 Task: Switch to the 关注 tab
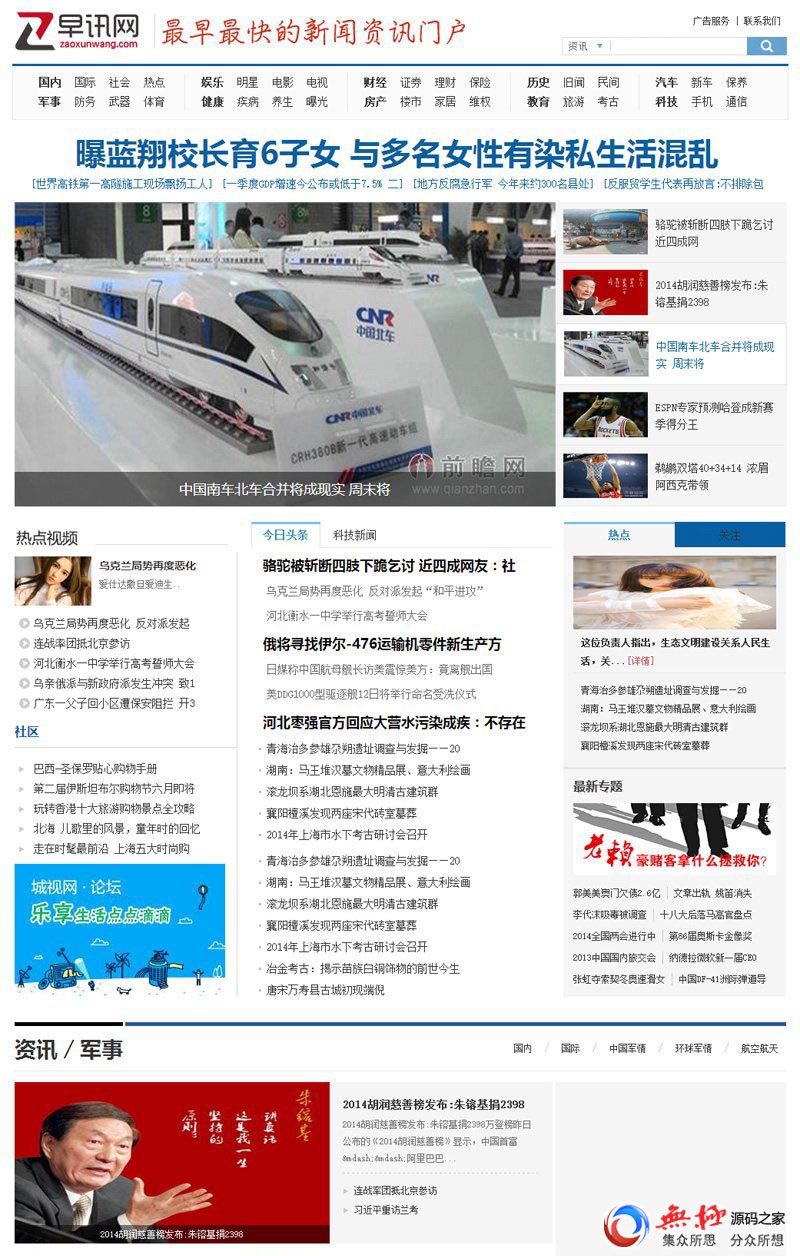(729, 535)
